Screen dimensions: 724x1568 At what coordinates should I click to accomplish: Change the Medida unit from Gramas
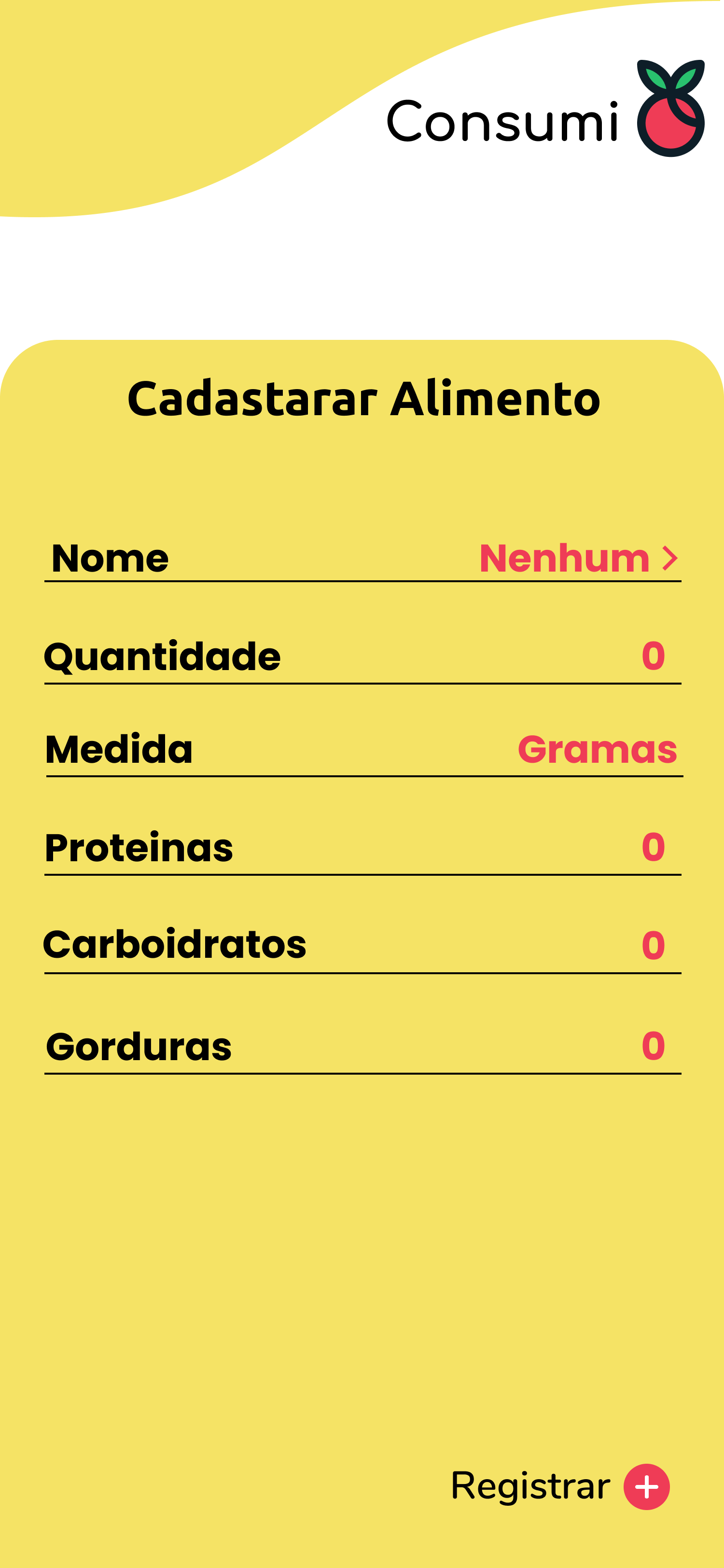pyautogui.click(x=597, y=749)
